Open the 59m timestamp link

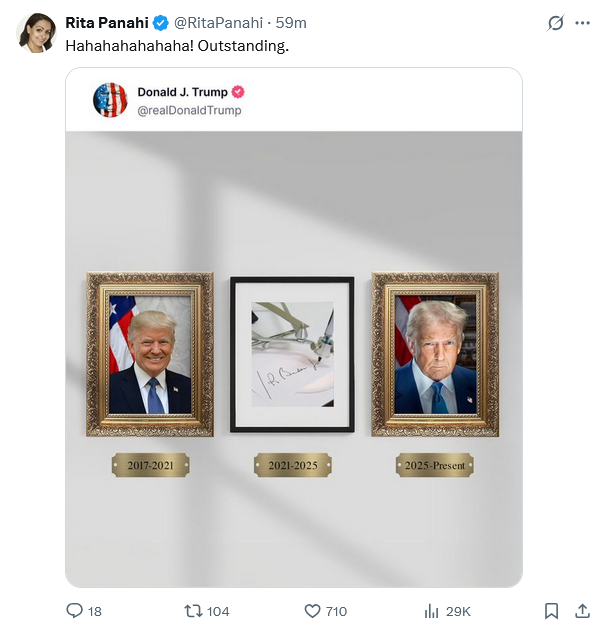(x=291, y=23)
